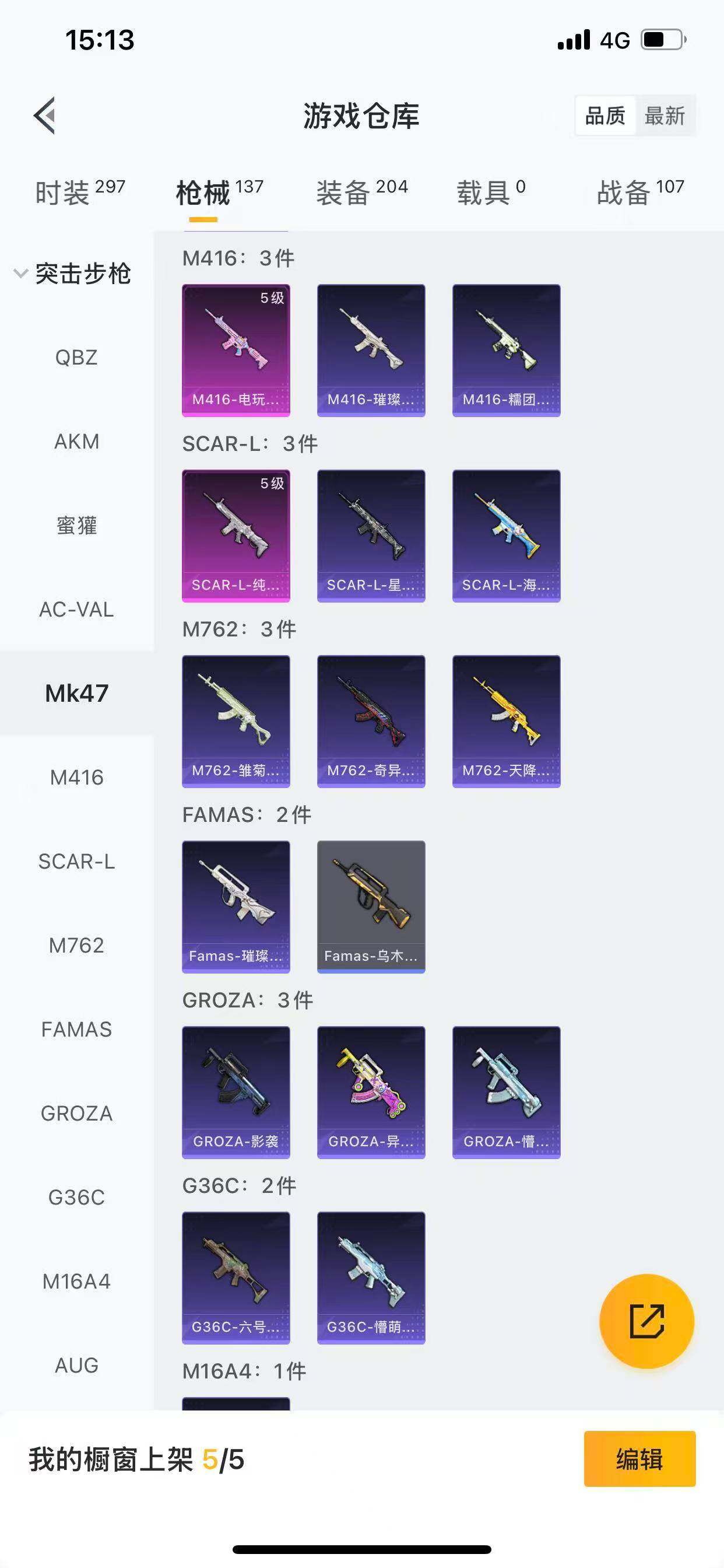Open the M416-电玩 level 5 skin

pyautogui.click(x=236, y=350)
